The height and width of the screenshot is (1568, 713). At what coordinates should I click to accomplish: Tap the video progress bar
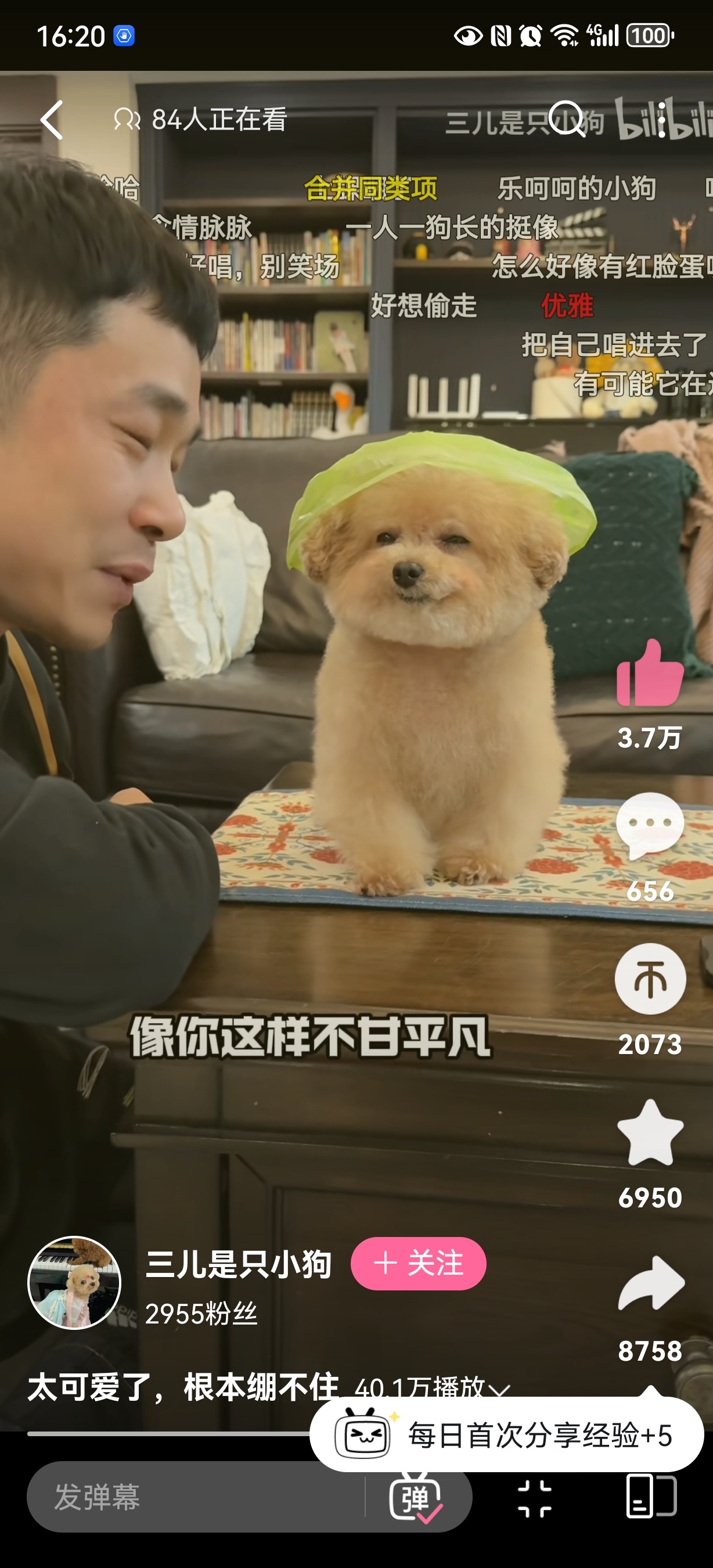[x=170, y=1434]
